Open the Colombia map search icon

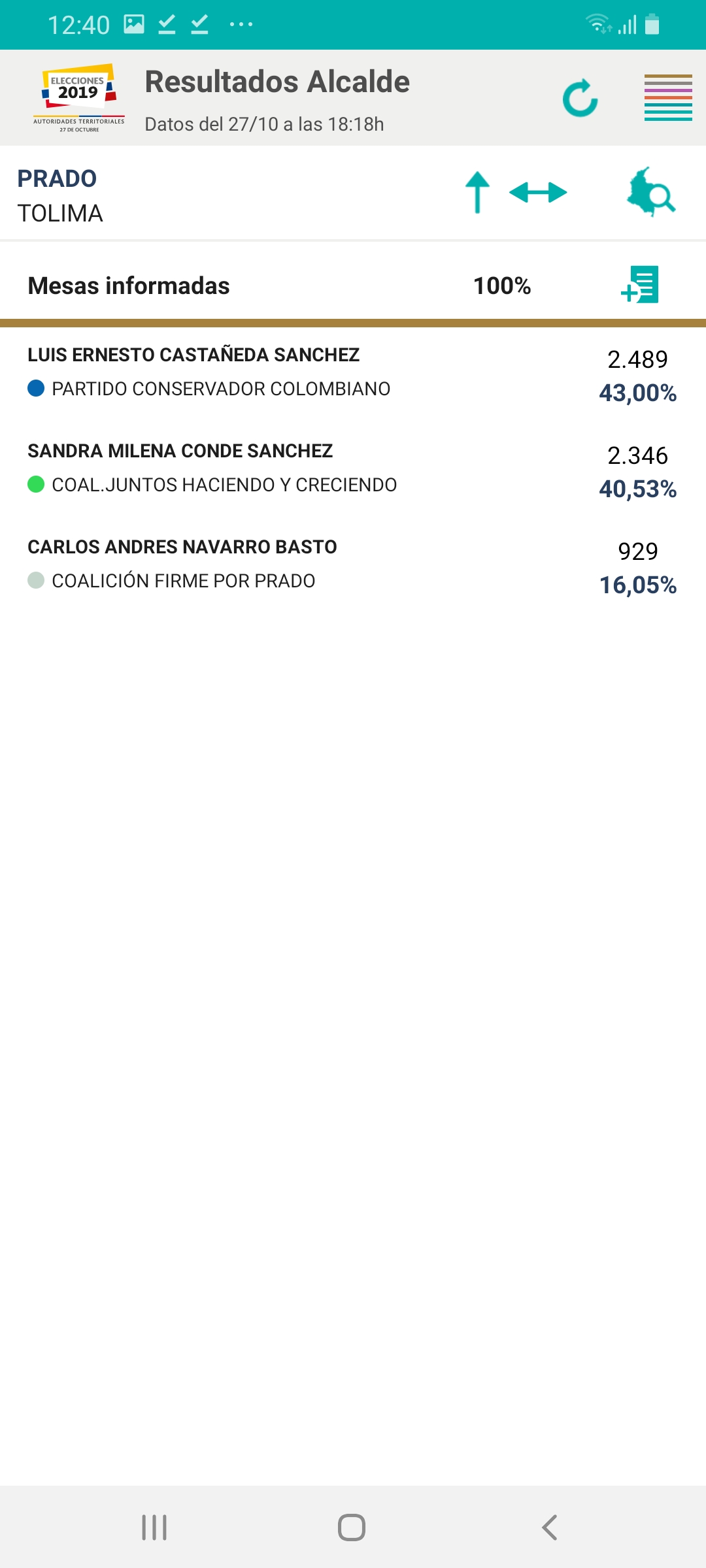(x=650, y=192)
